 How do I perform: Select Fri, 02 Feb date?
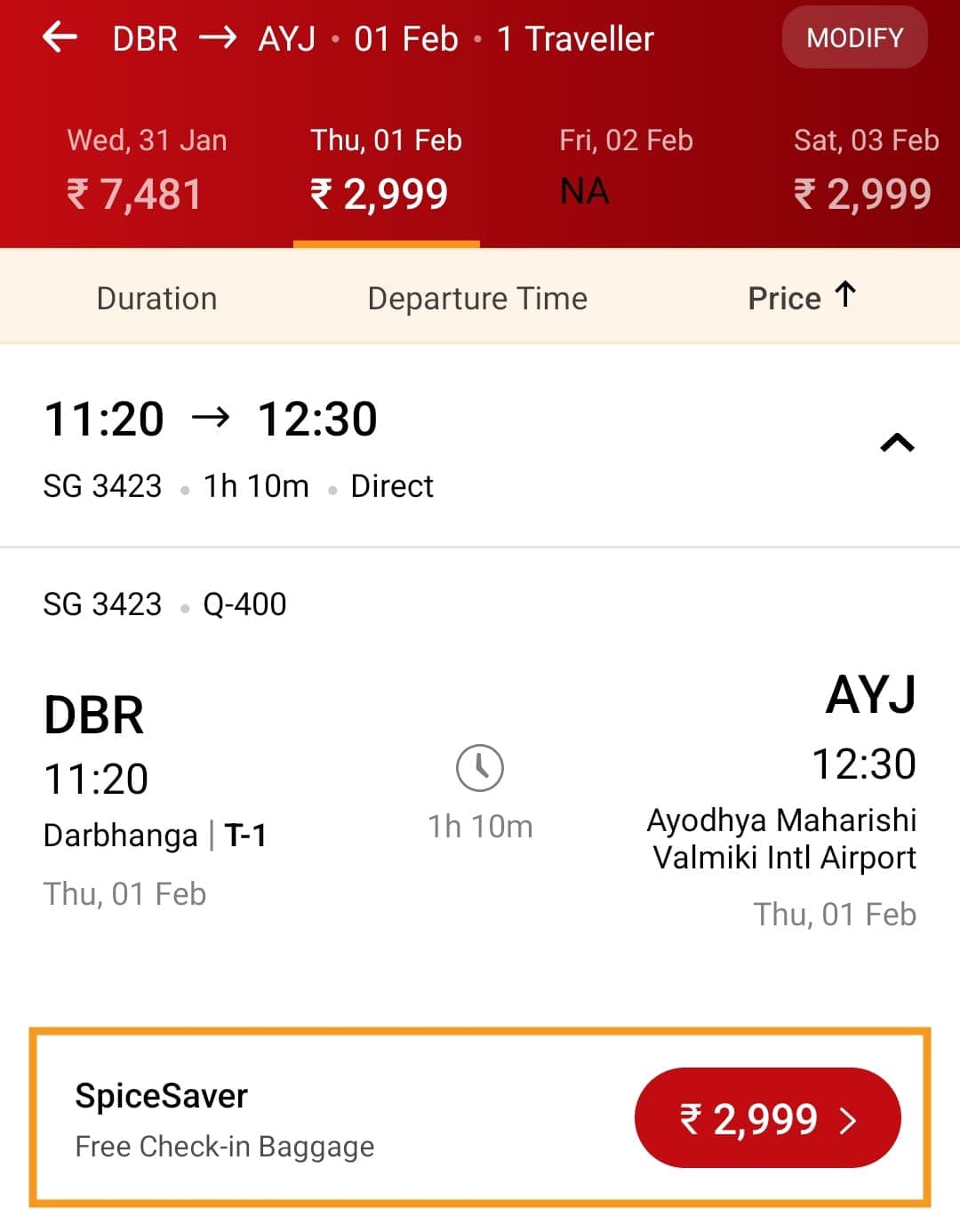tap(625, 170)
